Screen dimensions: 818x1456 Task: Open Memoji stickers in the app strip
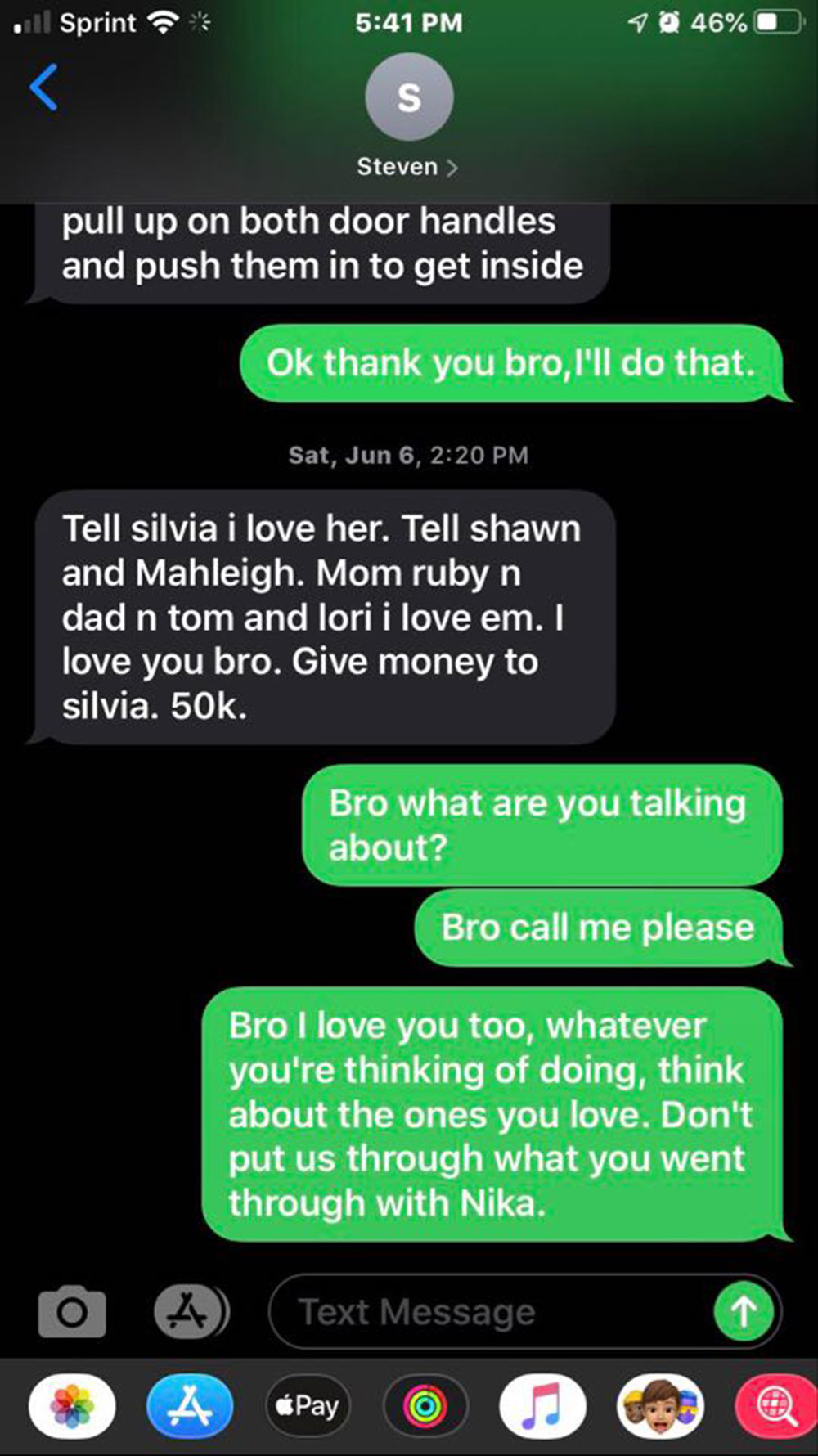tap(660, 1406)
